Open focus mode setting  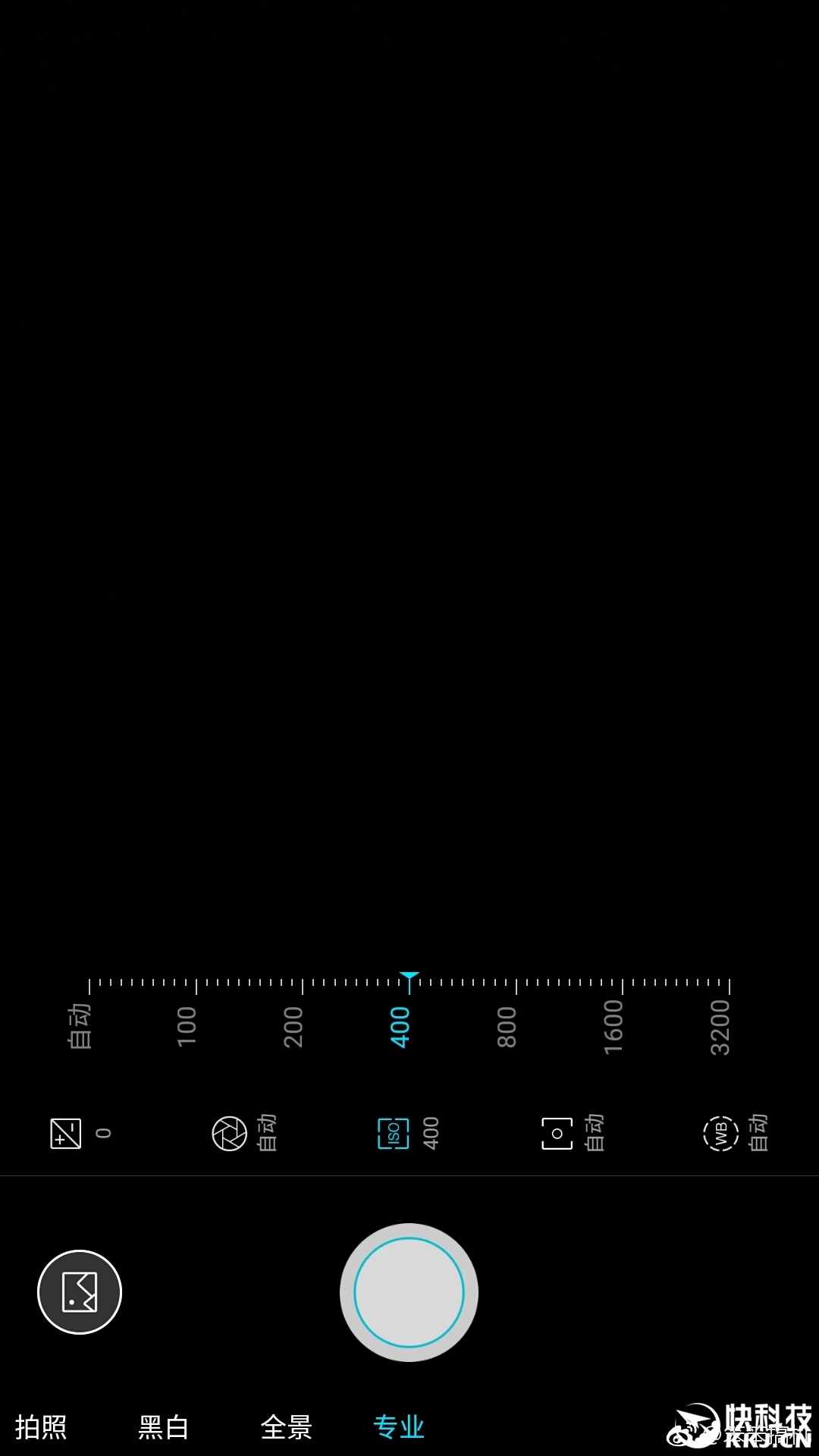557,1134
